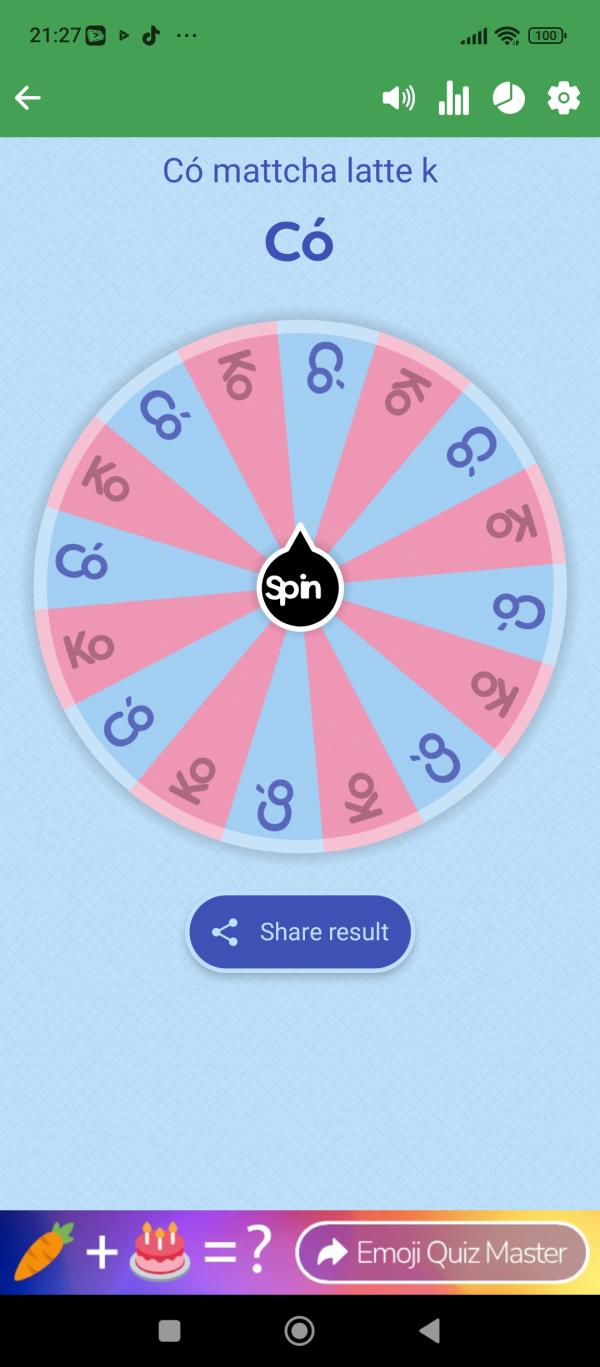Open the bar chart statistics icon
The width and height of the screenshot is (600, 1367).
[x=454, y=97]
